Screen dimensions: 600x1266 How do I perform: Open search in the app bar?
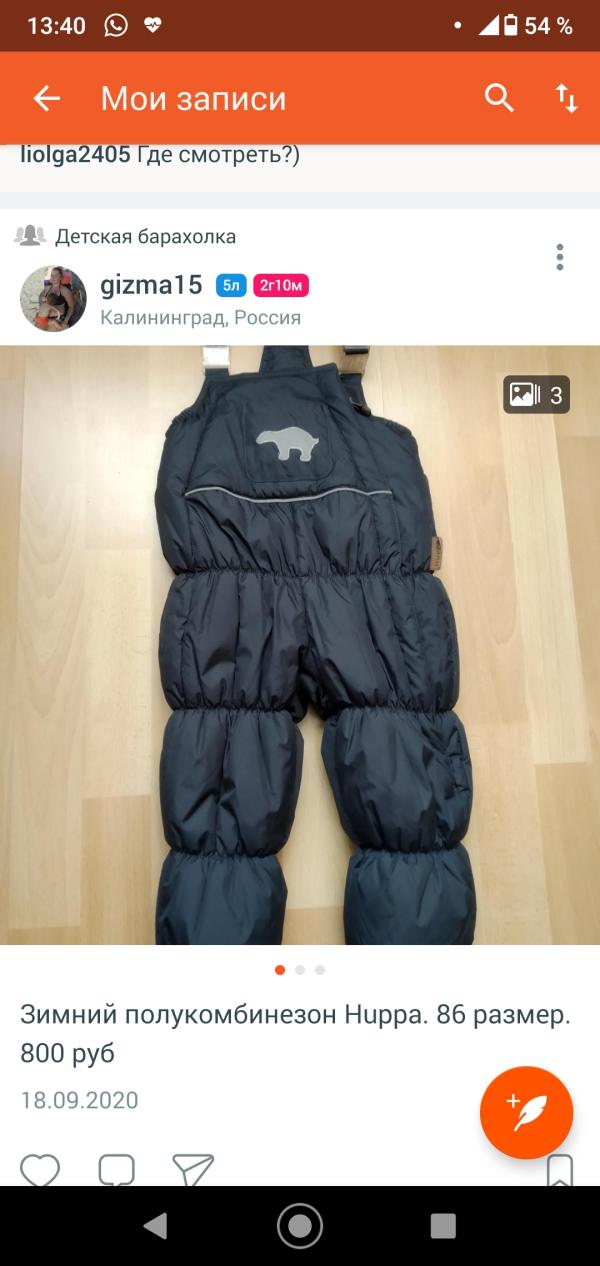click(499, 98)
